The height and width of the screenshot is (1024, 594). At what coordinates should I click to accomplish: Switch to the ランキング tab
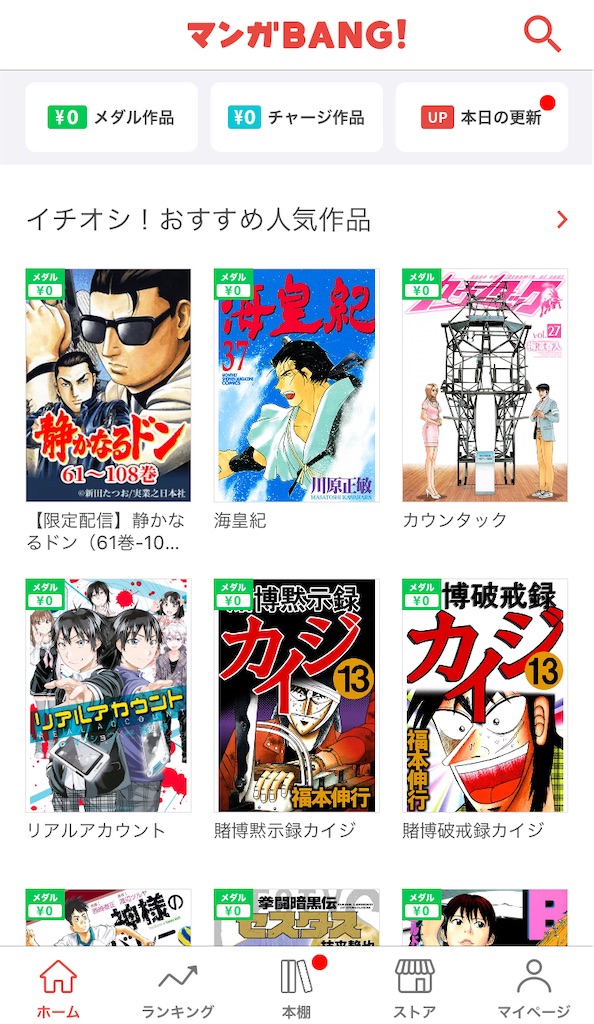click(178, 987)
